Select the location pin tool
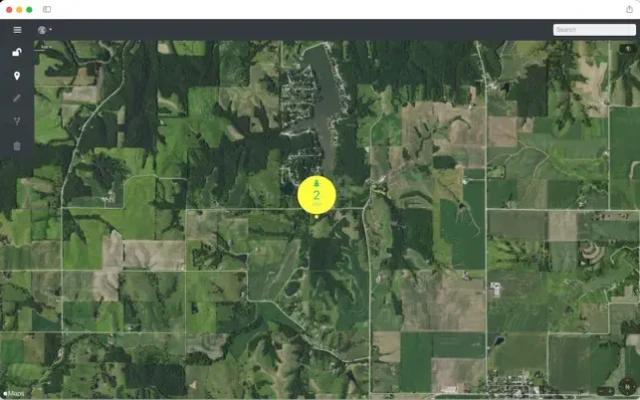This screenshot has height=400, width=640. click(x=17, y=75)
